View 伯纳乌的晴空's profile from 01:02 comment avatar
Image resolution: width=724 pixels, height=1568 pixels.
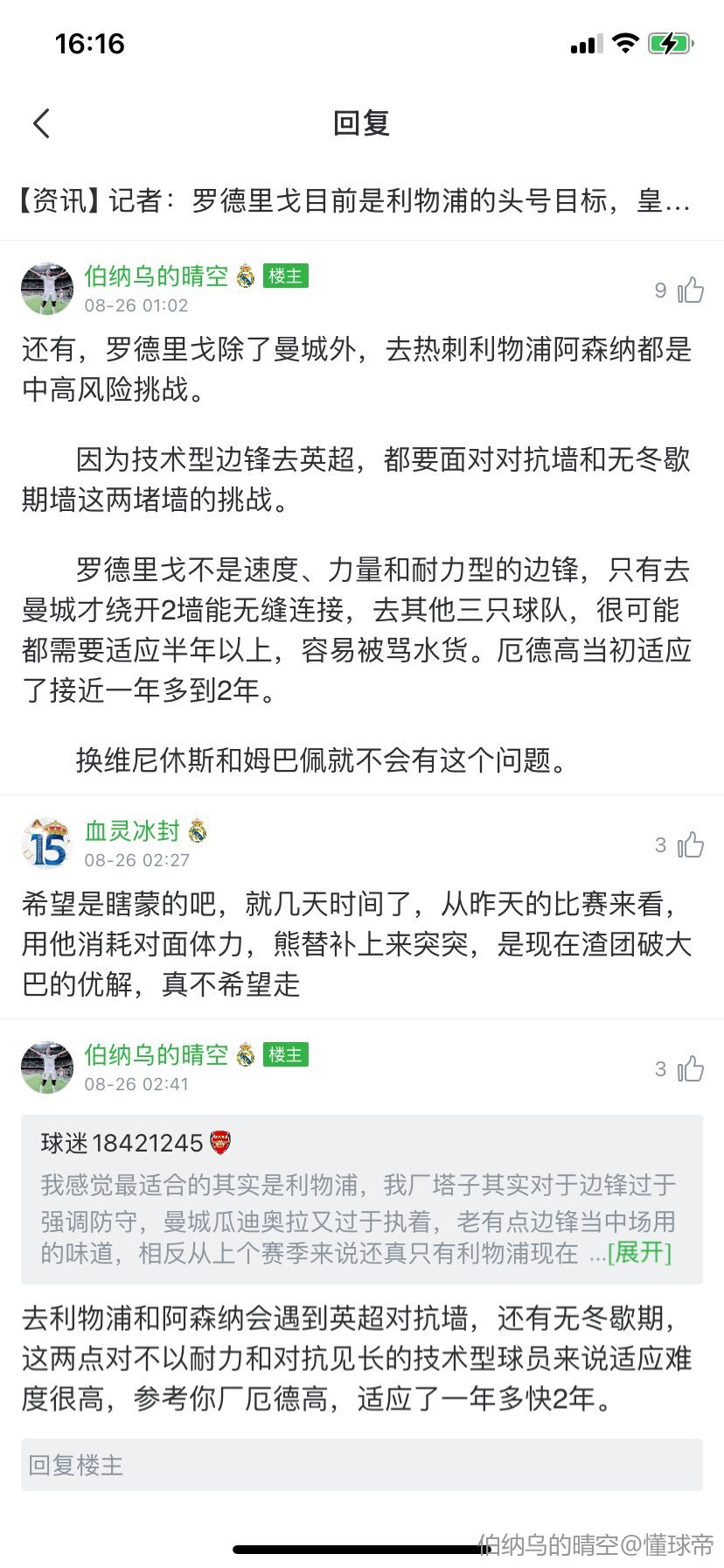(47, 289)
